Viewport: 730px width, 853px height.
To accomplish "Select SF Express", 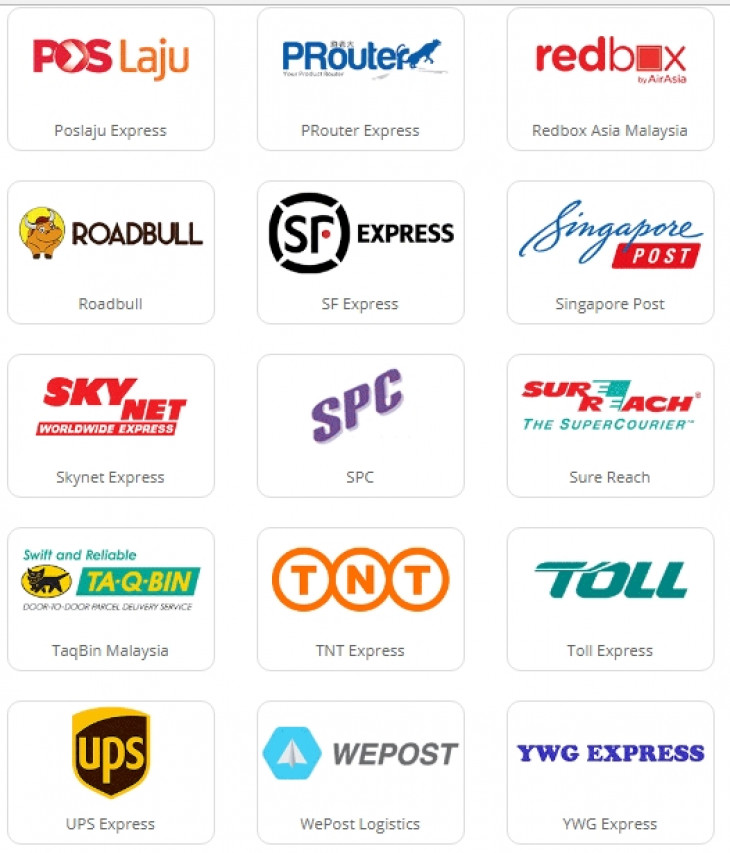I will click(x=360, y=252).
